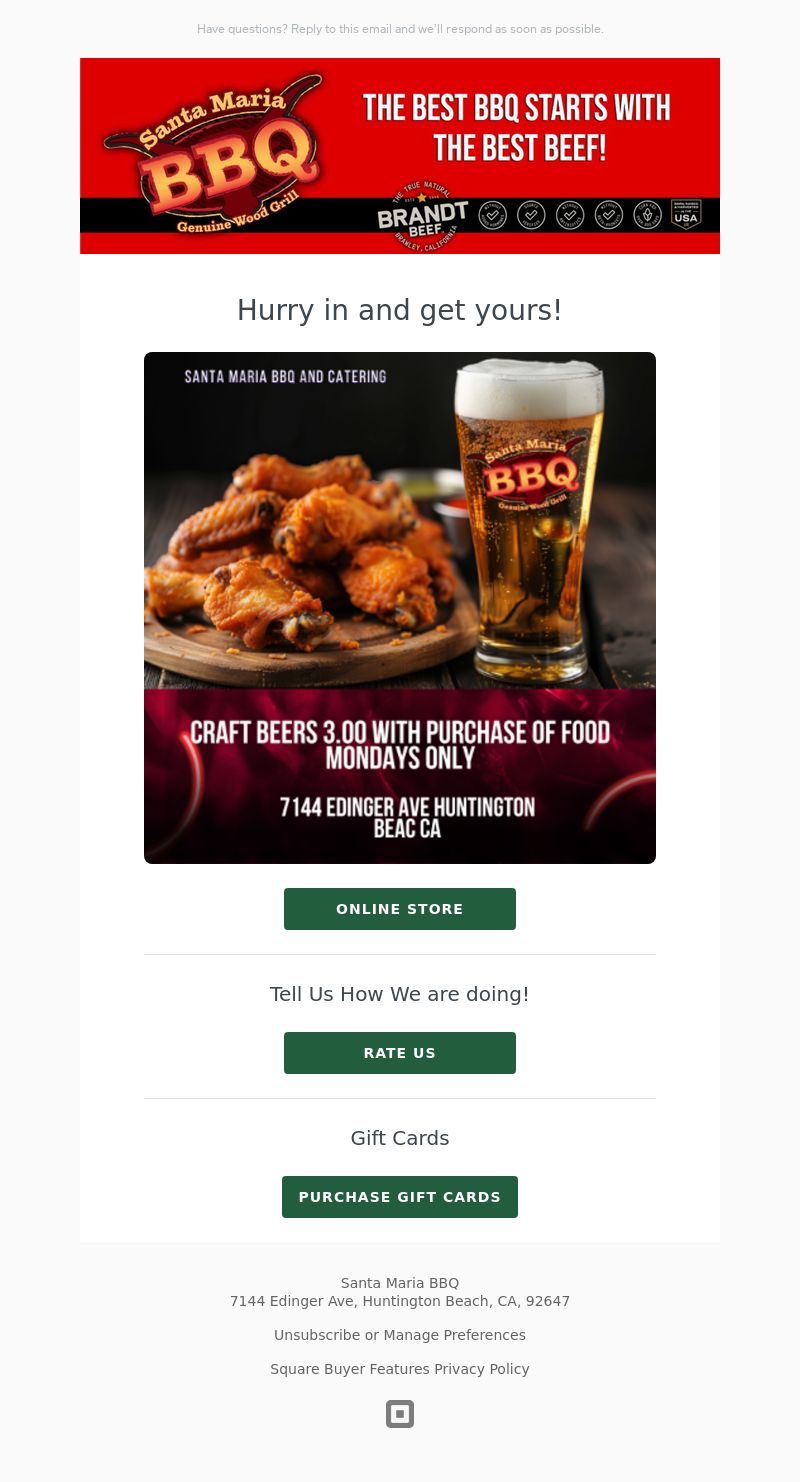Open the Privacy Policy link
800x1482 pixels.
(x=482, y=1369)
